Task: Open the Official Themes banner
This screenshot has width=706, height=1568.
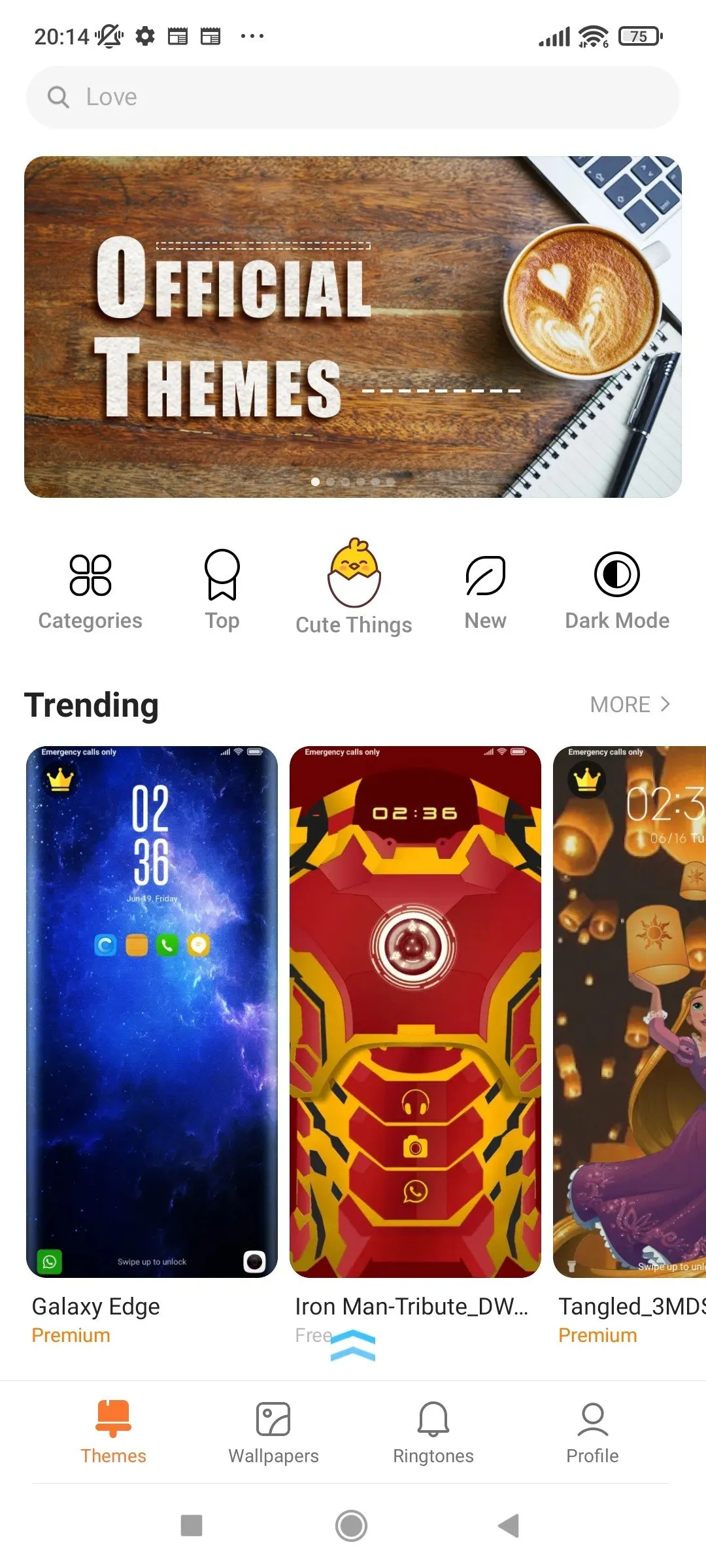Action: [353, 327]
